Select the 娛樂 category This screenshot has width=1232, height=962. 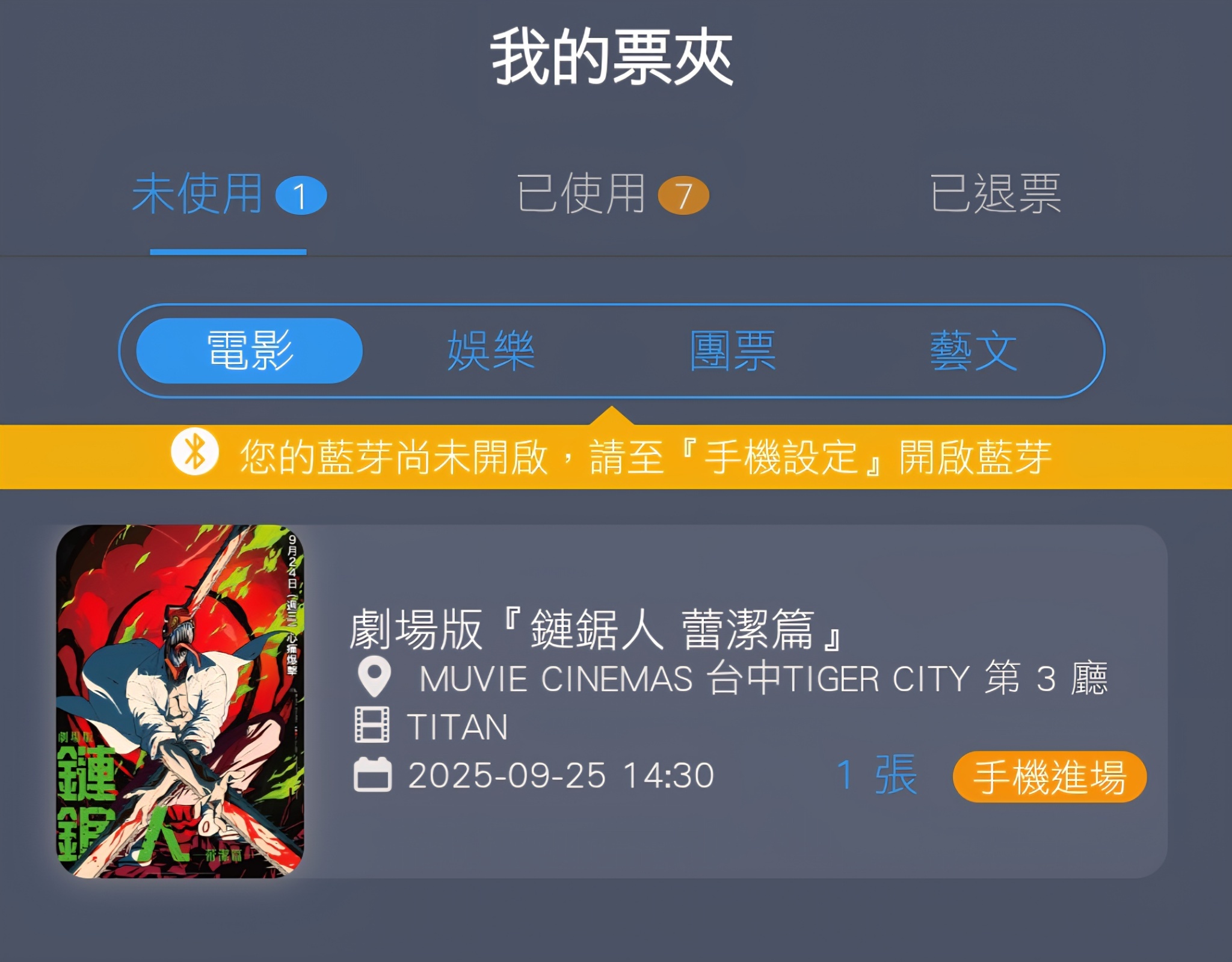coord(491,351)
